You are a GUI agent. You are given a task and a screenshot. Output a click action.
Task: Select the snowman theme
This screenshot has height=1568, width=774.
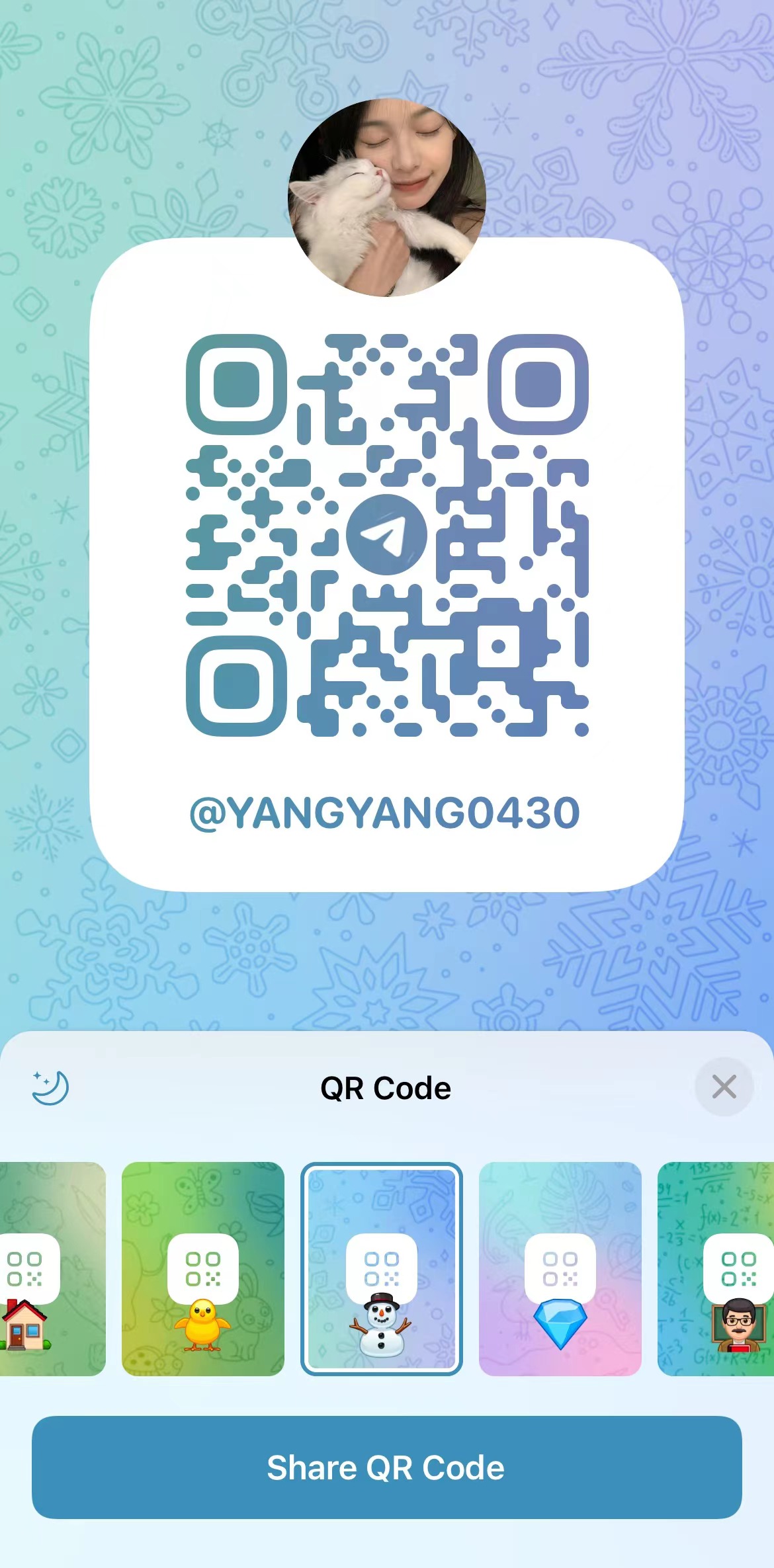click(x=381, y=1268)
